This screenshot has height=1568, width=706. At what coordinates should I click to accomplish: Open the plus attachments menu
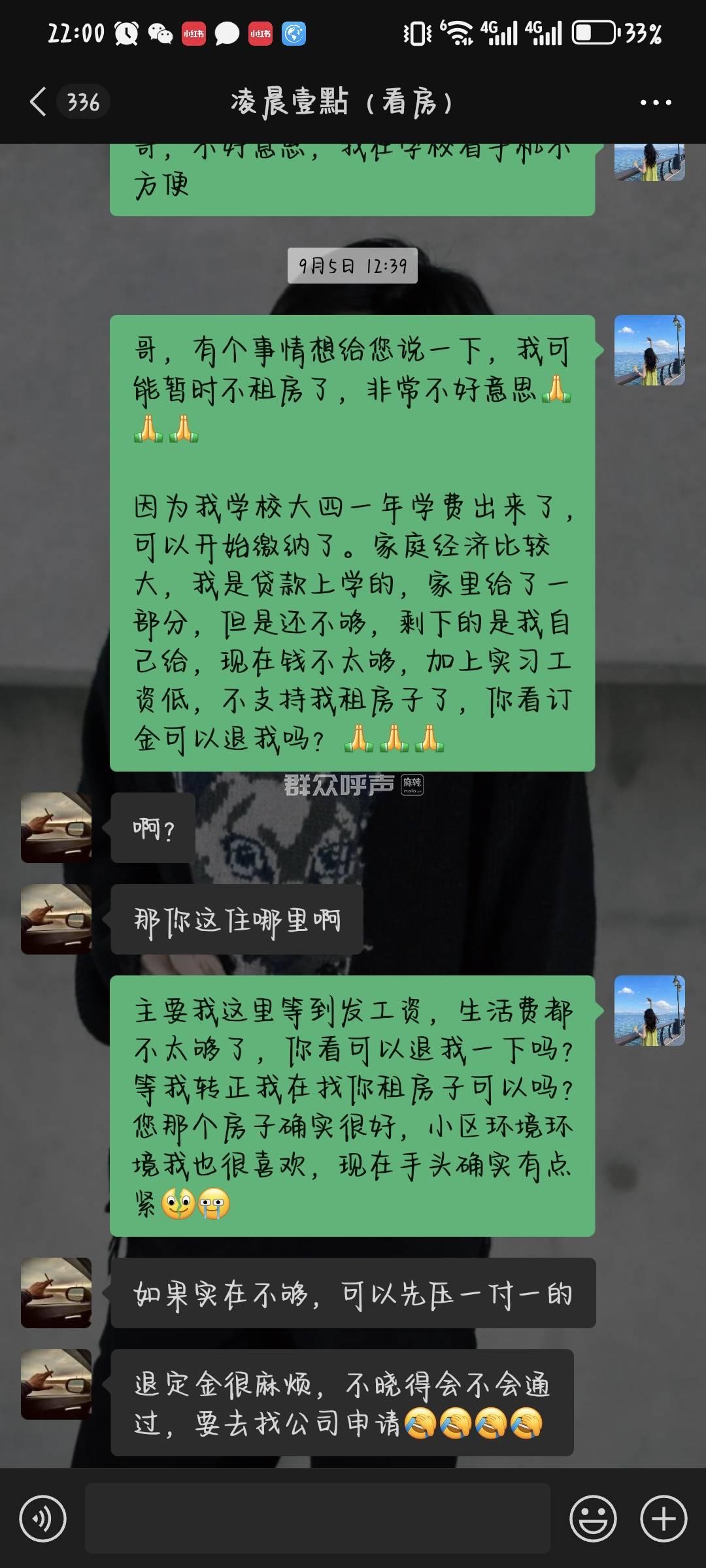(x=663, y=1518)
